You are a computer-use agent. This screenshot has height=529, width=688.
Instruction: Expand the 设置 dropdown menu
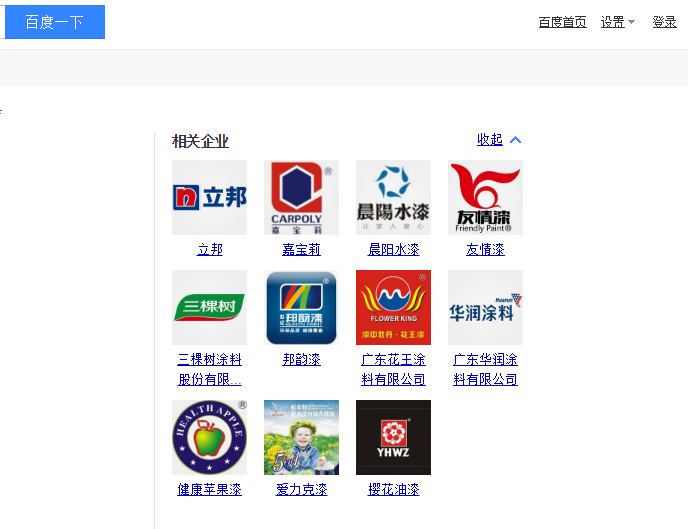pyautogui.click(x=617, y=22)
